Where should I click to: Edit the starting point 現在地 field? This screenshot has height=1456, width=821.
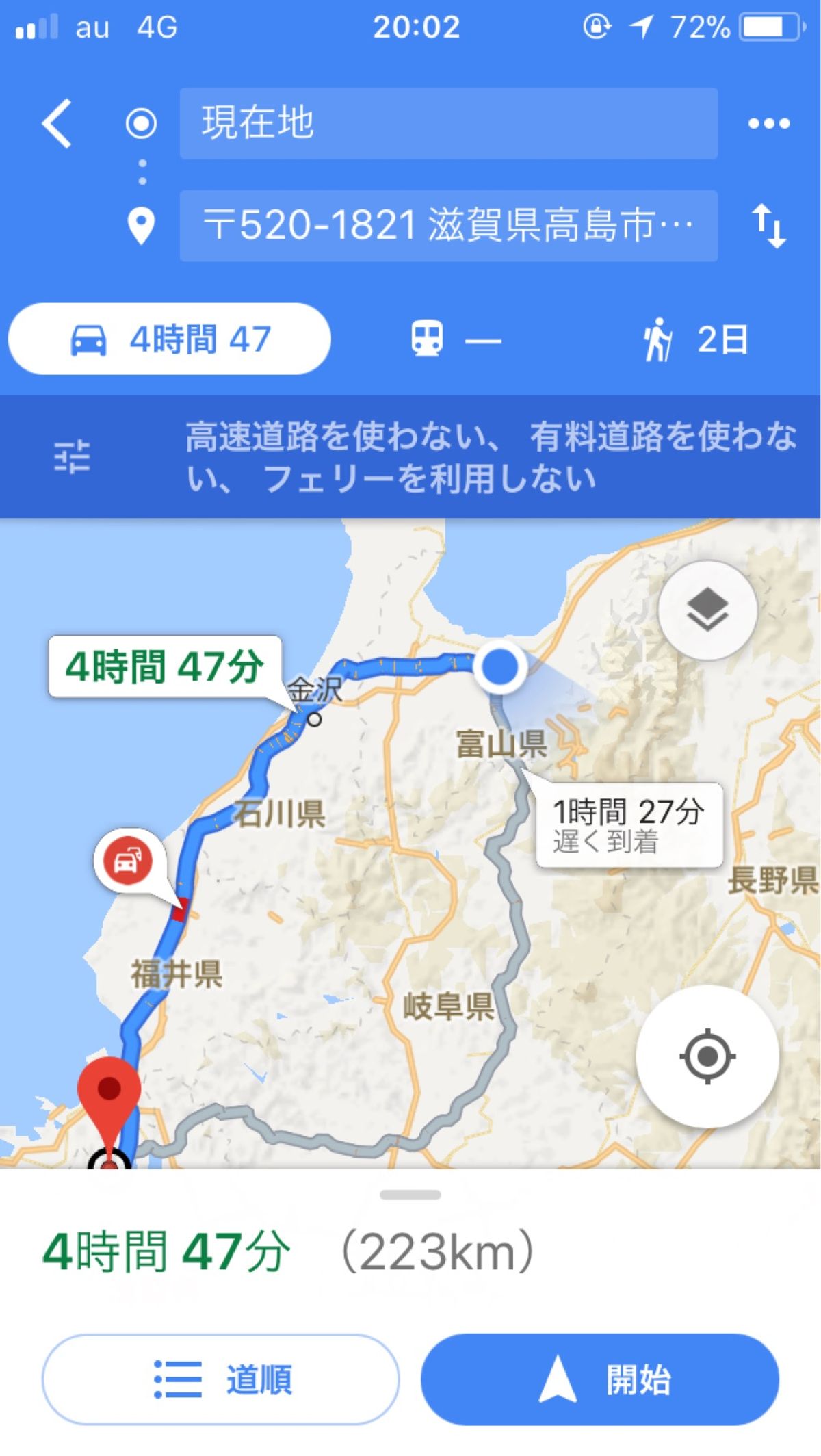(x=448, y=124)
